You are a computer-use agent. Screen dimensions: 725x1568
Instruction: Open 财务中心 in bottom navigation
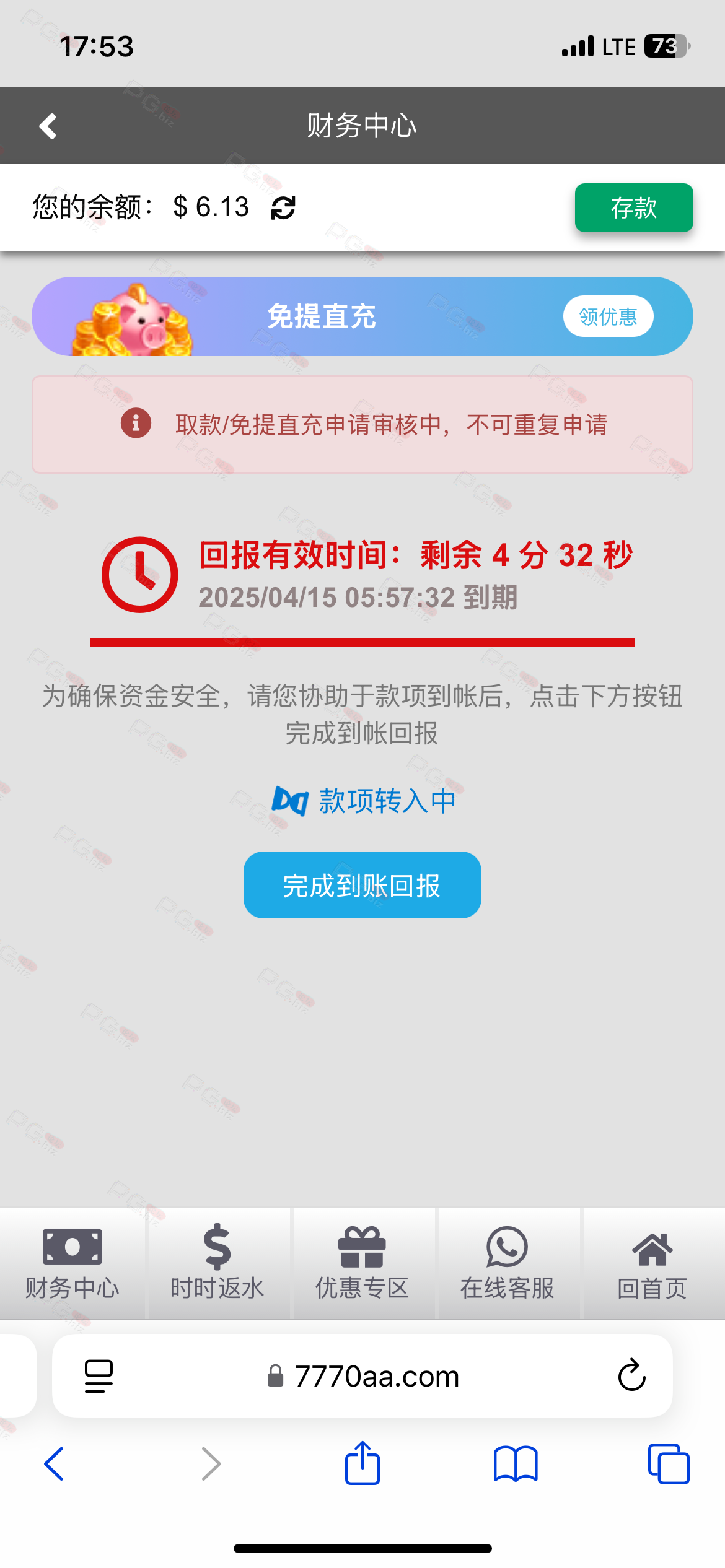[72, 1263]
